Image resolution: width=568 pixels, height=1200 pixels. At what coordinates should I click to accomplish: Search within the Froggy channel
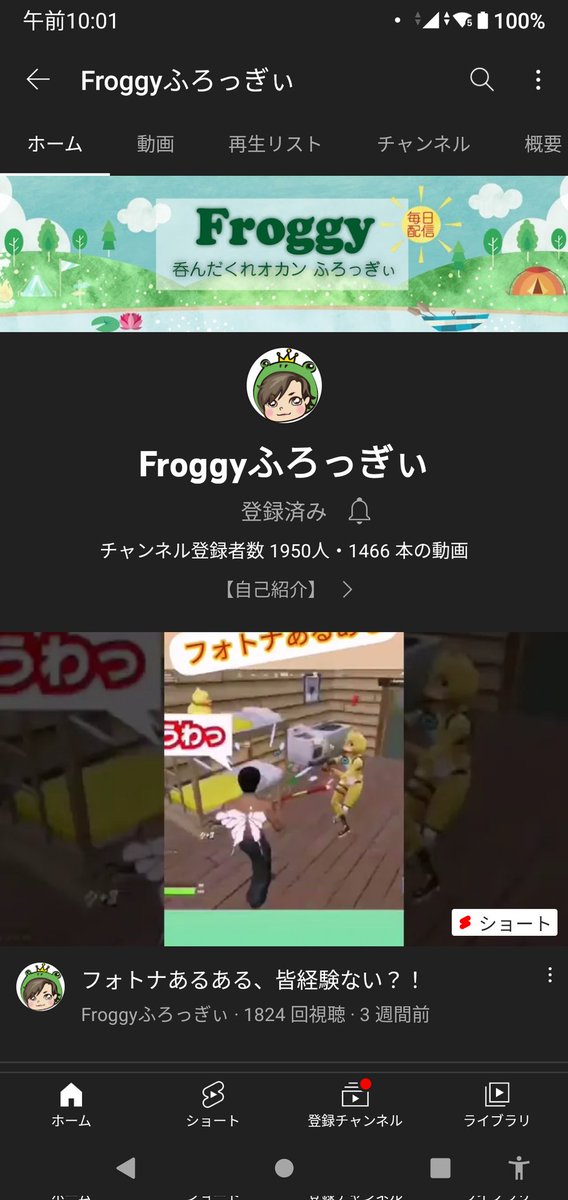(x=482, y=80)
